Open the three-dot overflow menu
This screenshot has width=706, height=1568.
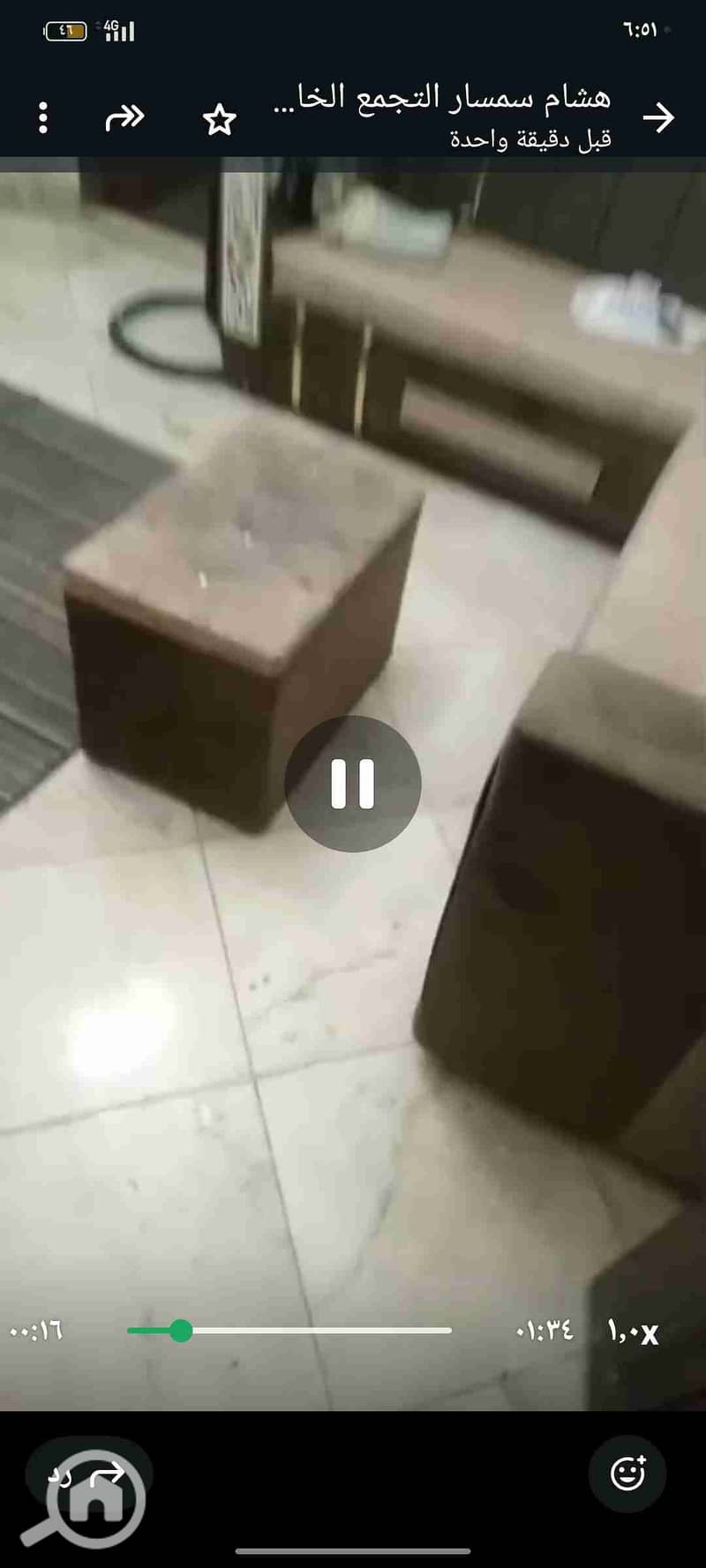tap(43, 117)
